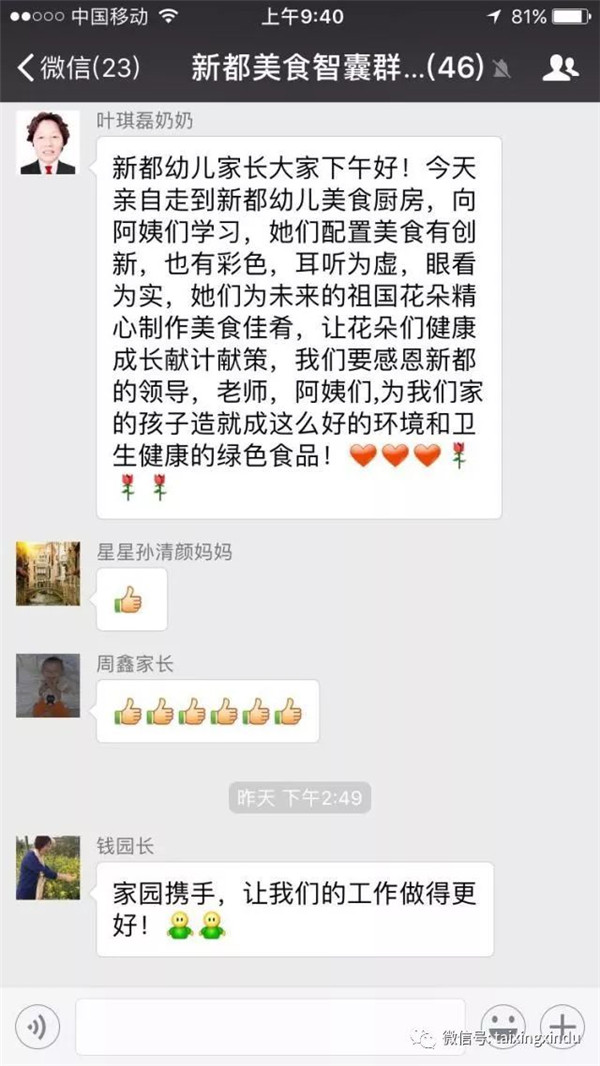The height and width of the screenshot is (1066, 600).
Task: Open 钱园长's profile avatar
Action: coord(47,868)
